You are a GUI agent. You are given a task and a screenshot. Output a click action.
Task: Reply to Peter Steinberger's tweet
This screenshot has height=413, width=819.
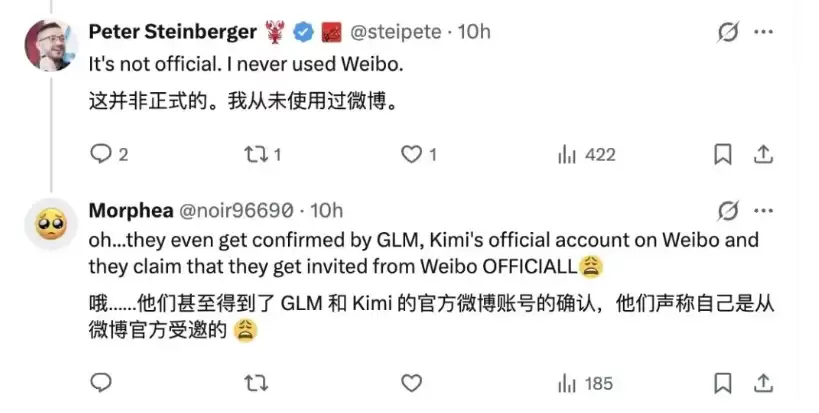coord(101,154)
